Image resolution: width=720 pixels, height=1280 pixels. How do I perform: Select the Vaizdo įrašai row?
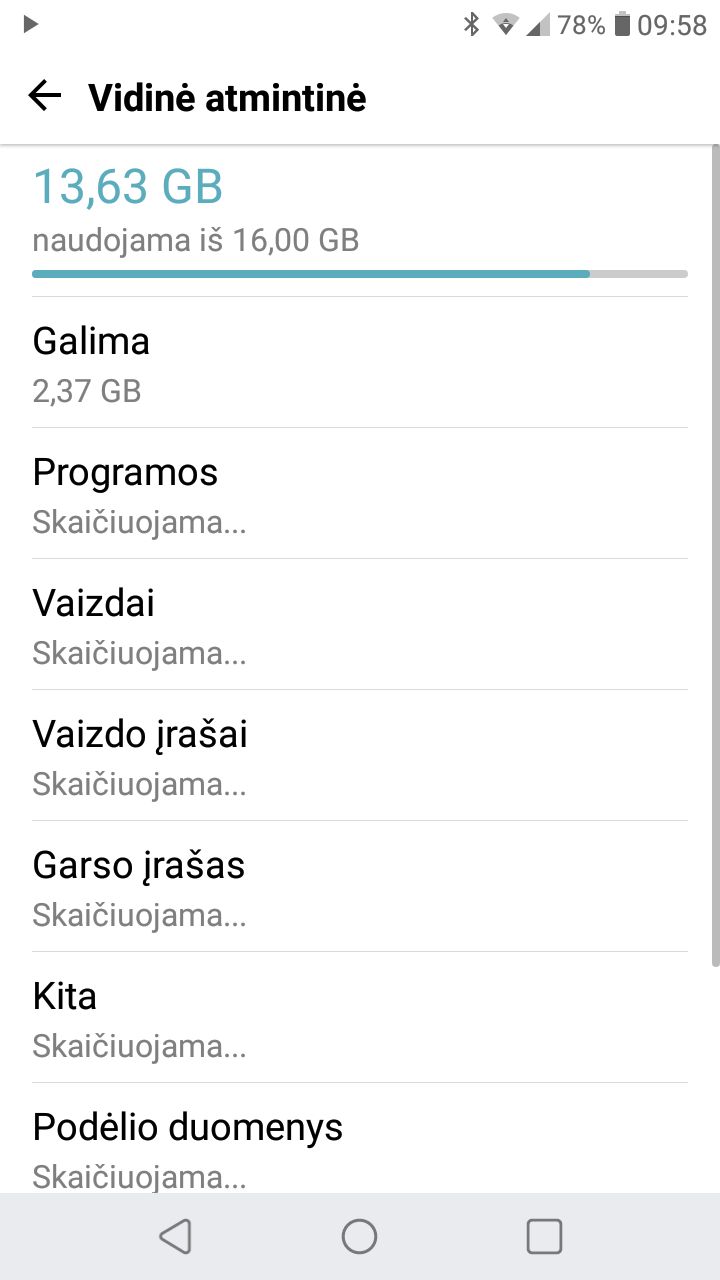(x=360, y=755)
